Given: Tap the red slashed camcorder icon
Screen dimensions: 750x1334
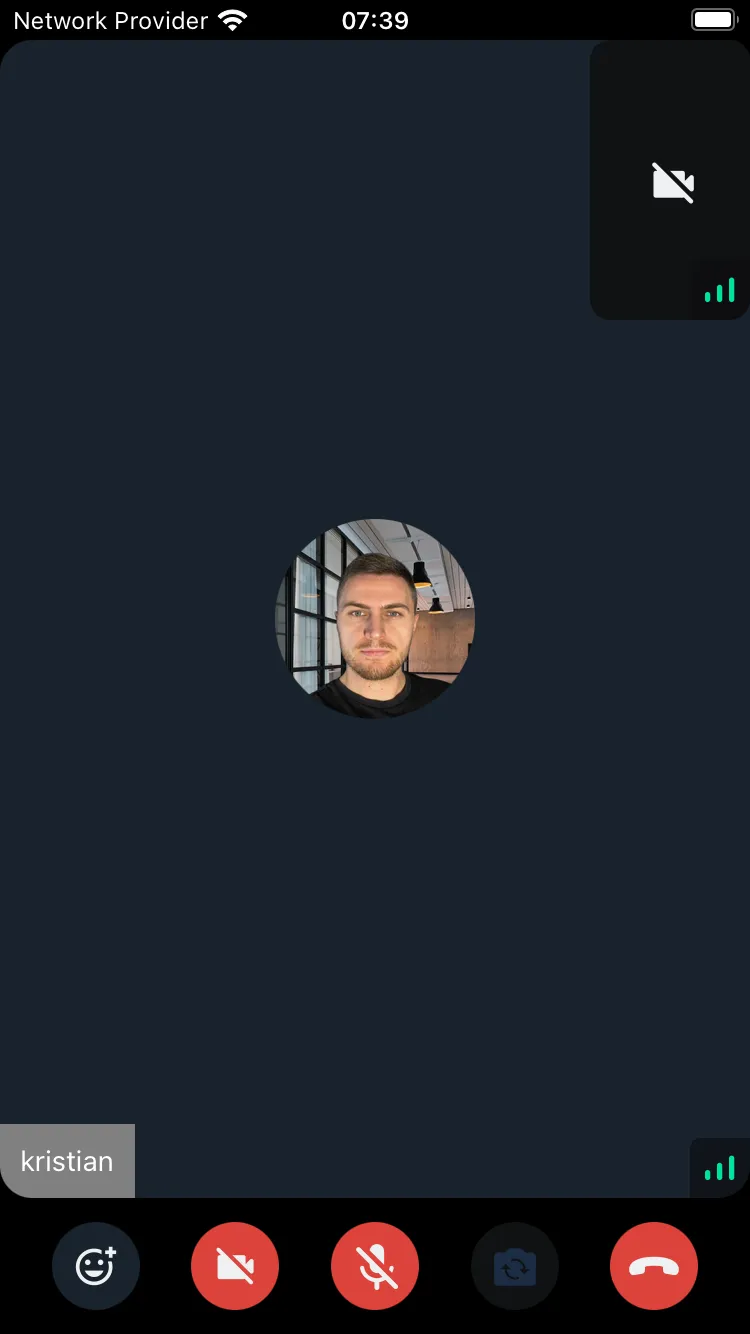Looking at the screenshot, I should pos(235,1266).
